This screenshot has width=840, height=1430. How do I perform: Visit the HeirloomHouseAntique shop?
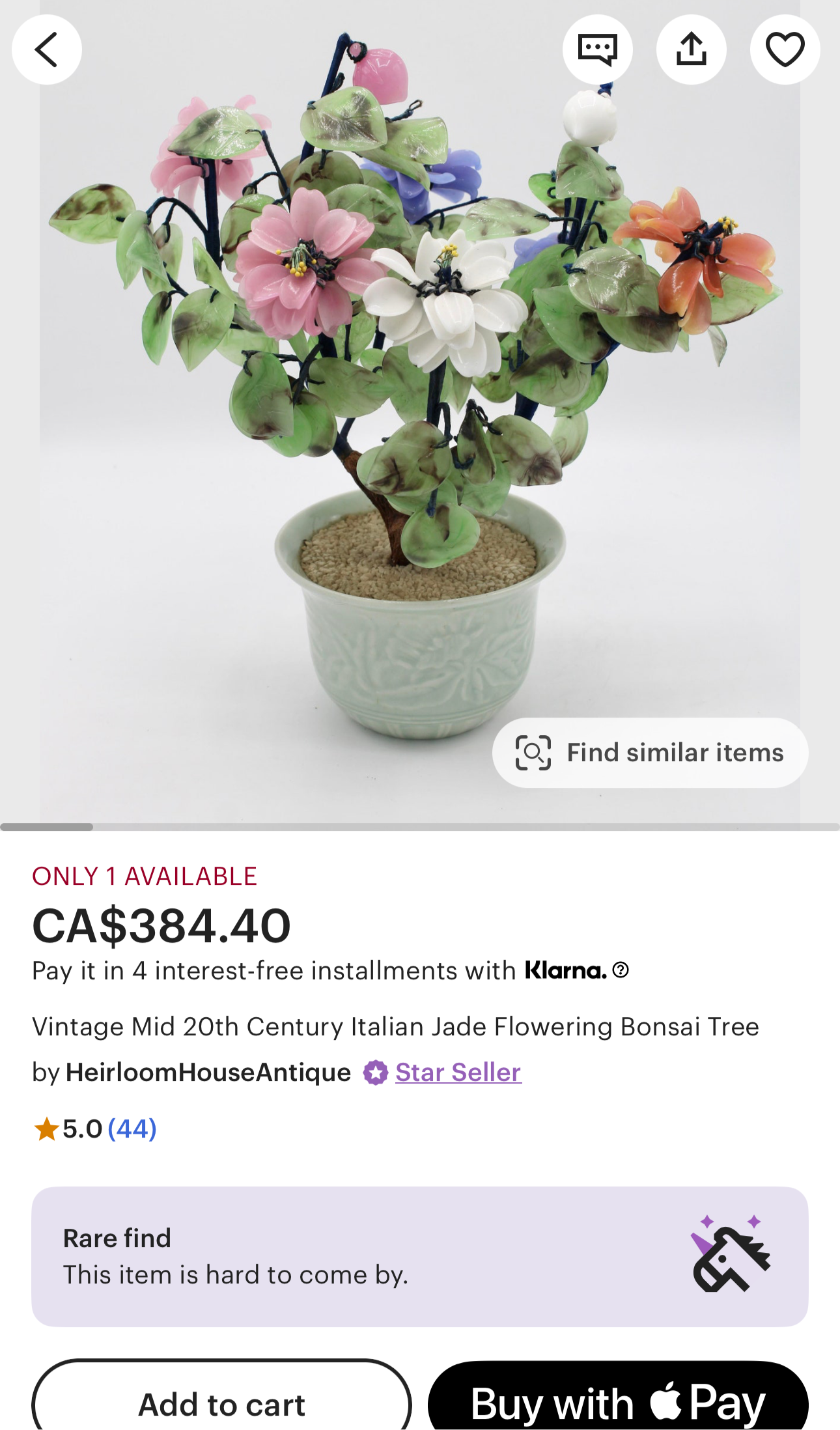[208, 1072]
